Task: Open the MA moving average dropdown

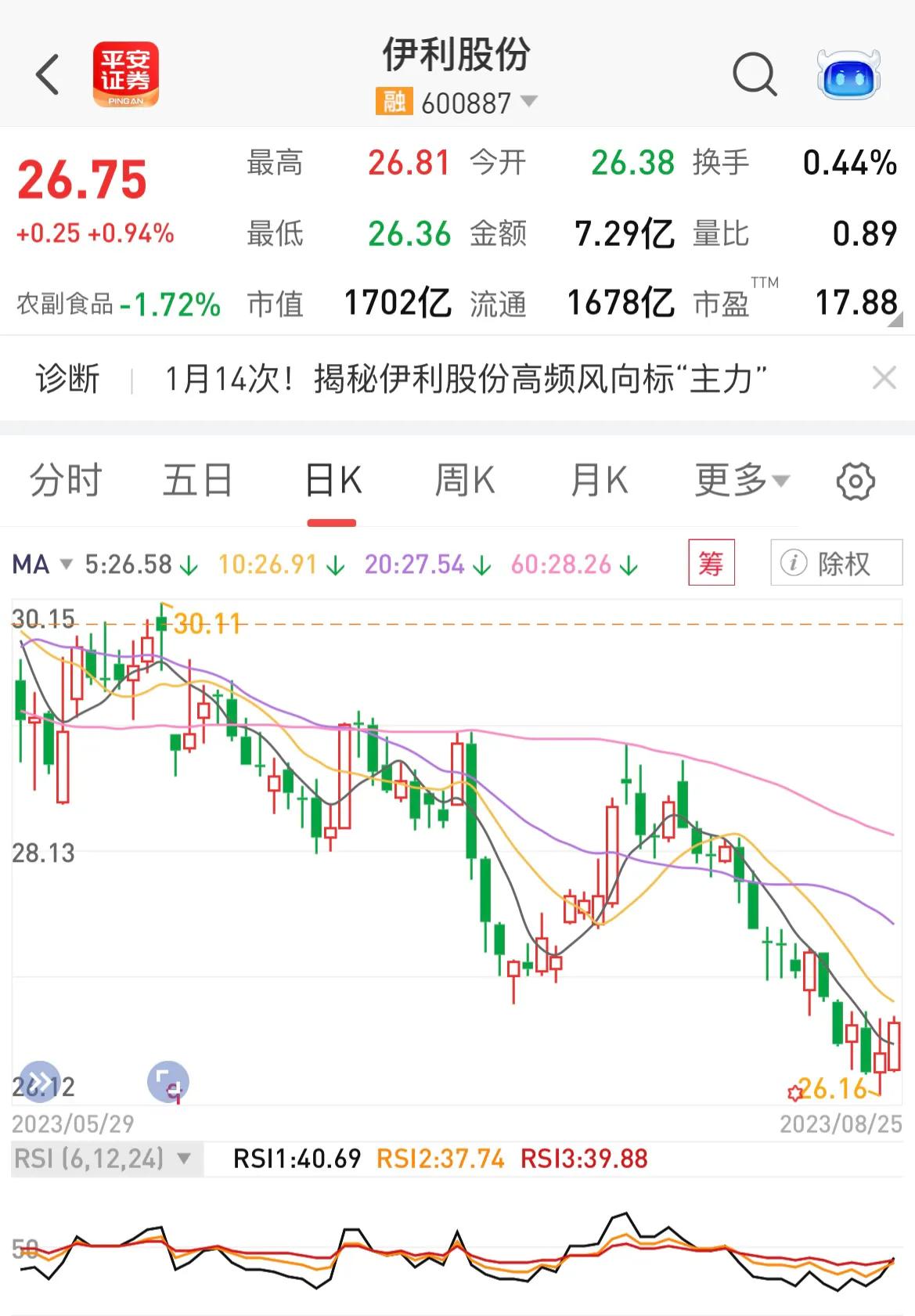Action: [45, 563]
